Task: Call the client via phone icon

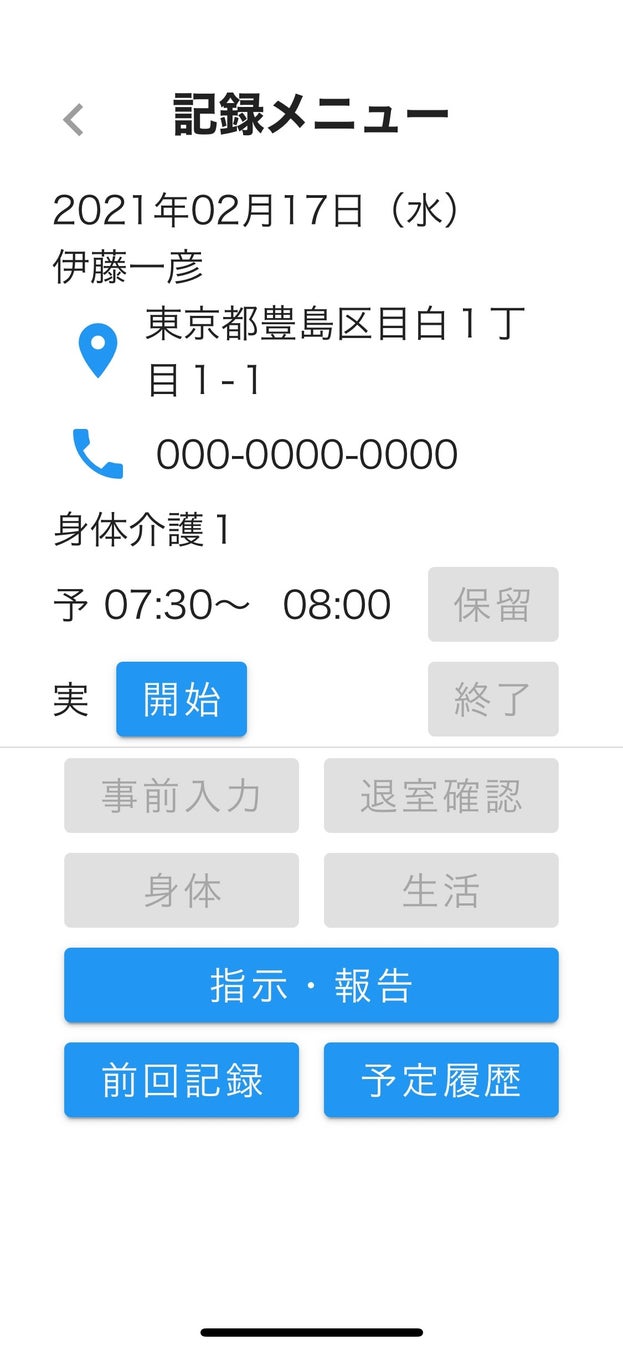Action: (x=98, y=453)
